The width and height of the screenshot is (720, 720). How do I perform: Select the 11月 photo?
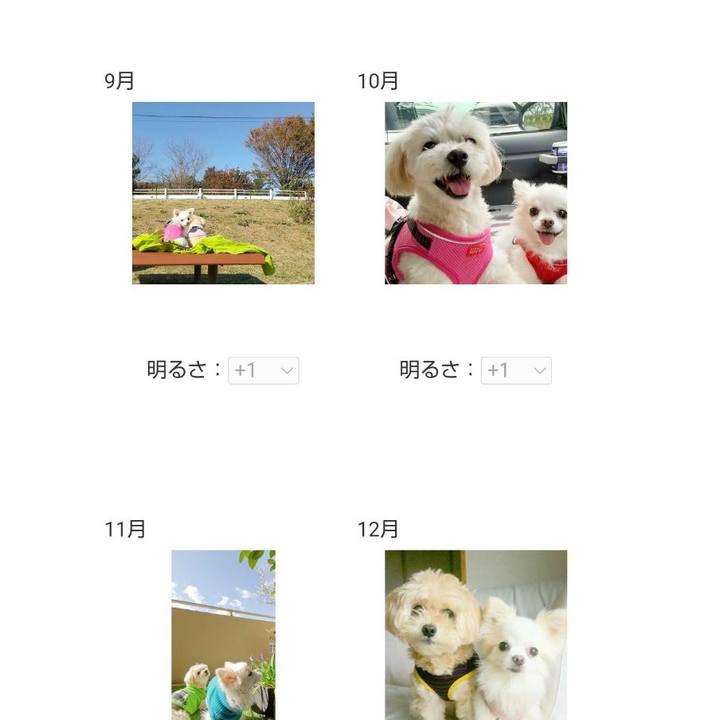(223, 634)
